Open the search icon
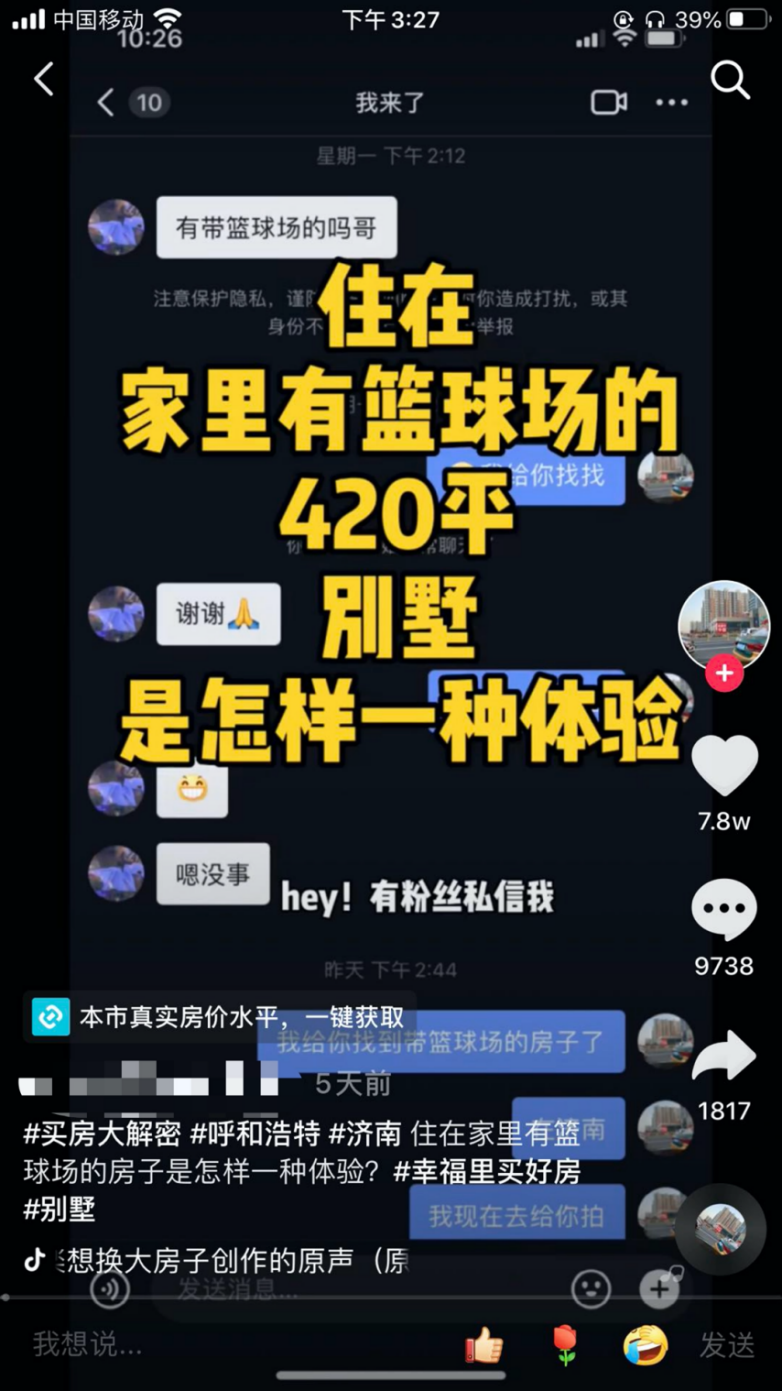 click(x=730, y=80)
